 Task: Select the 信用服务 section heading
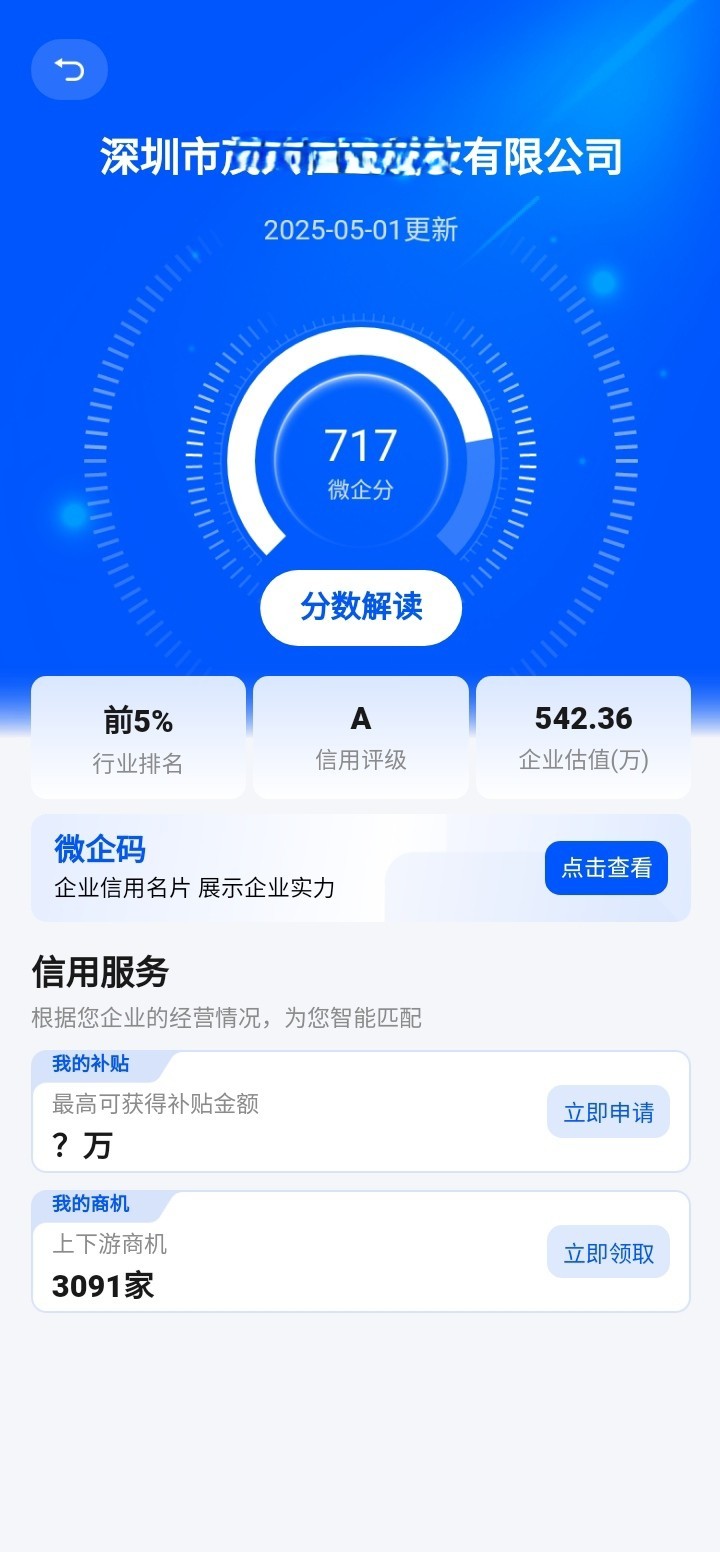coord(101,970)
